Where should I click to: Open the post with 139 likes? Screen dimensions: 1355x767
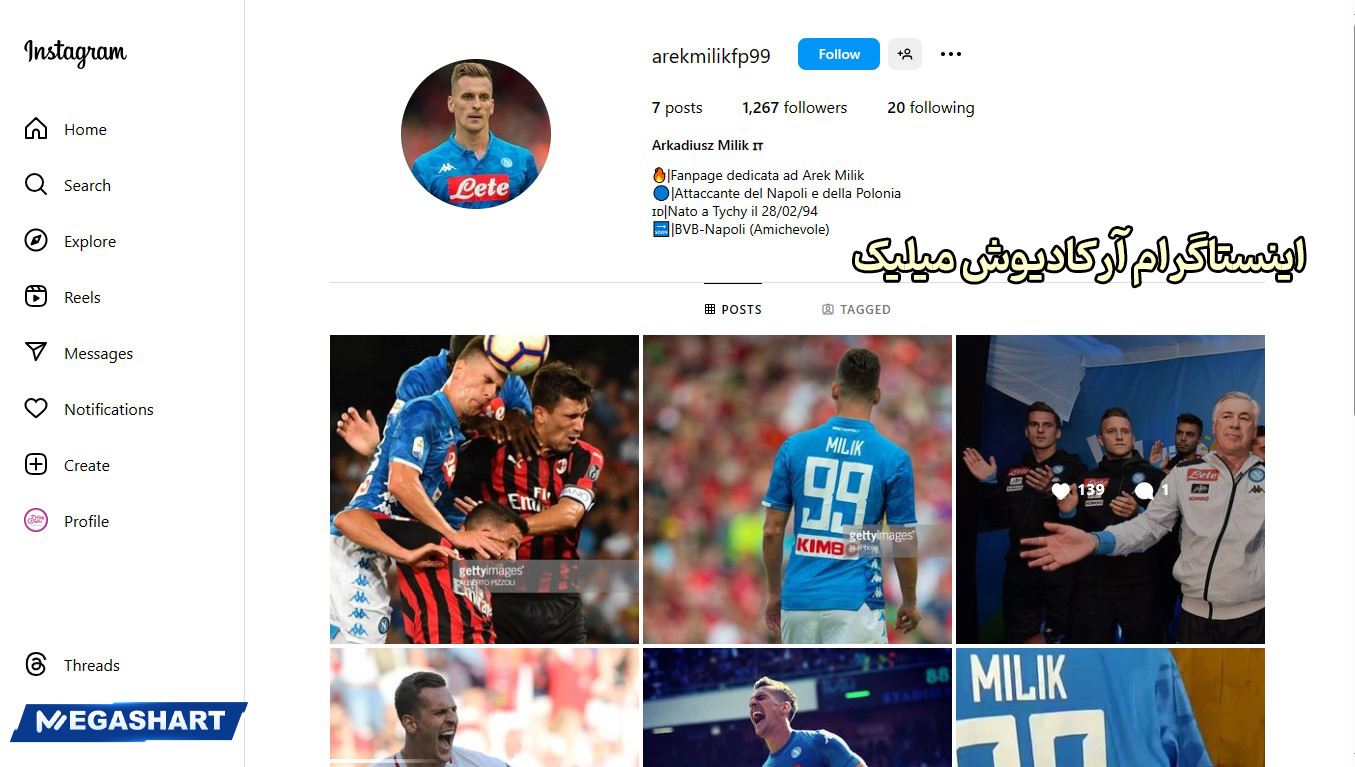[1110, 489]
